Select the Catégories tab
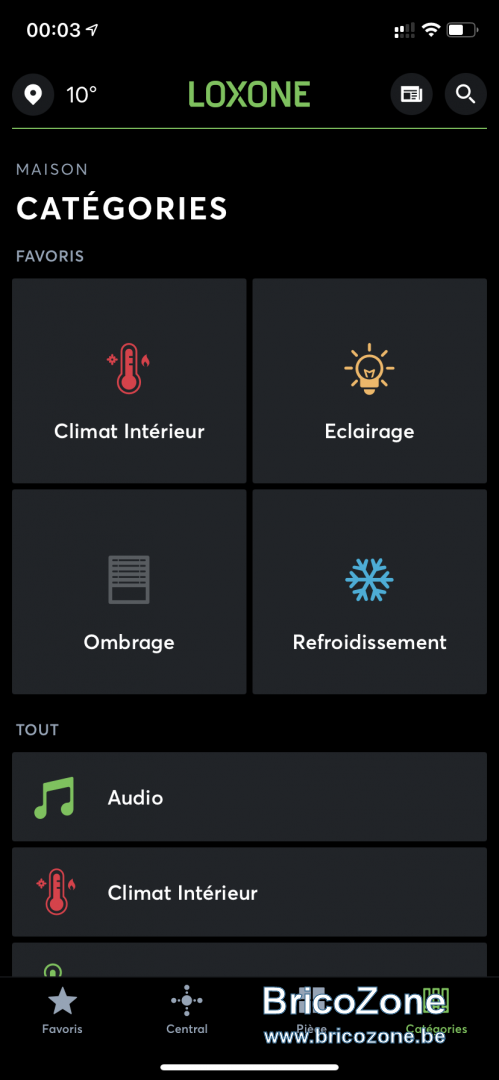 pos(436,1010)
